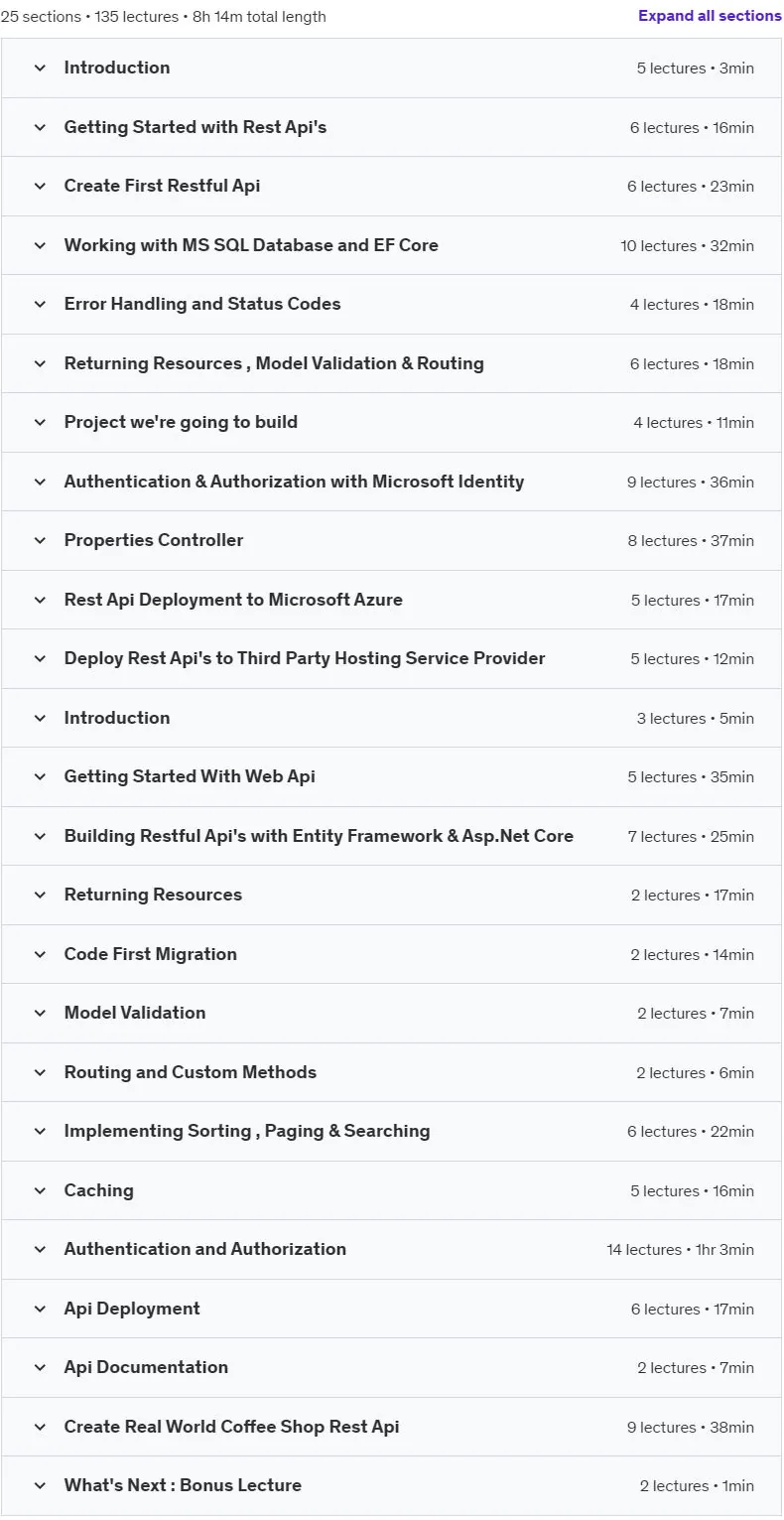Expand Project we're going to build
Screen dimensions: 784x1520
click(391, 422)
